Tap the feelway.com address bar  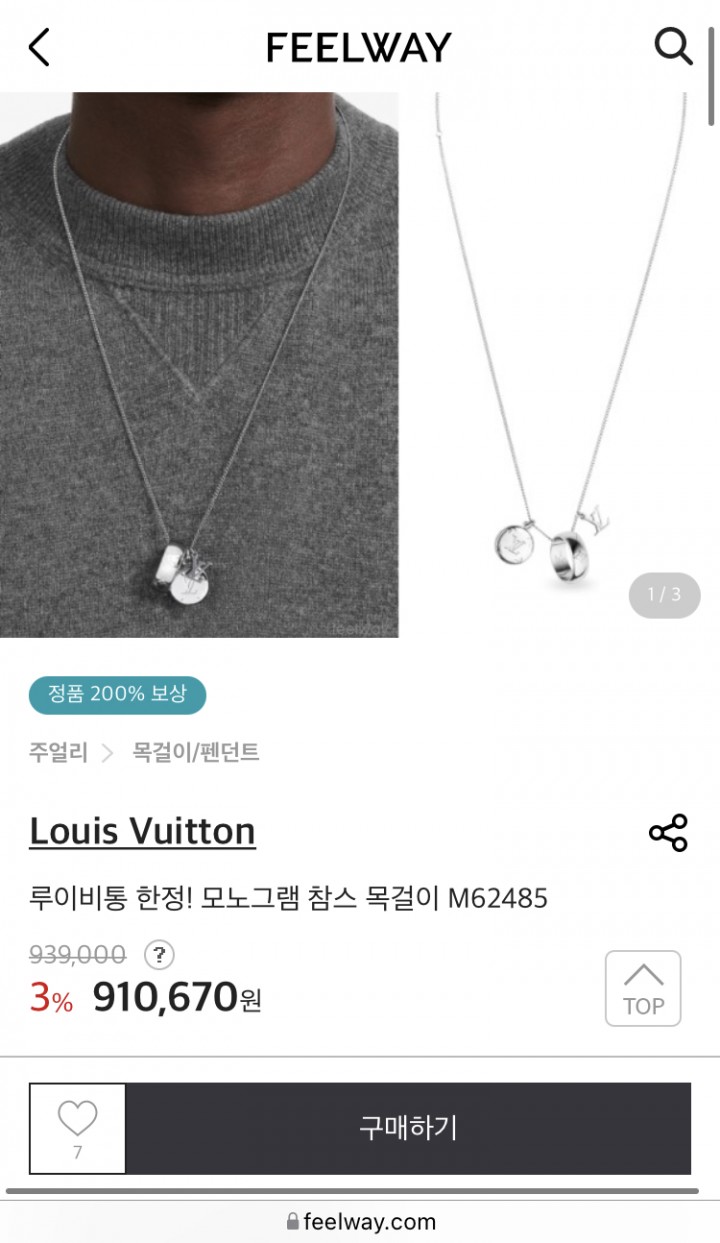(360, 1221)
